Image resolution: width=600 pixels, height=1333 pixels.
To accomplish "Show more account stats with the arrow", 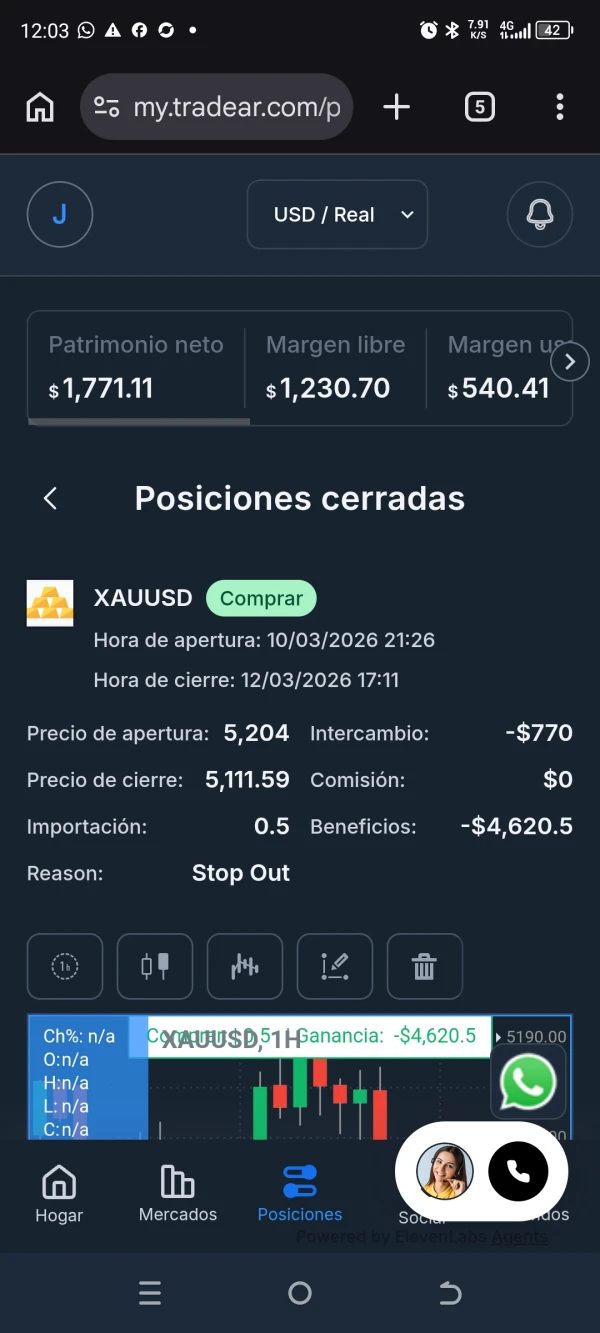I will (570, 362).
